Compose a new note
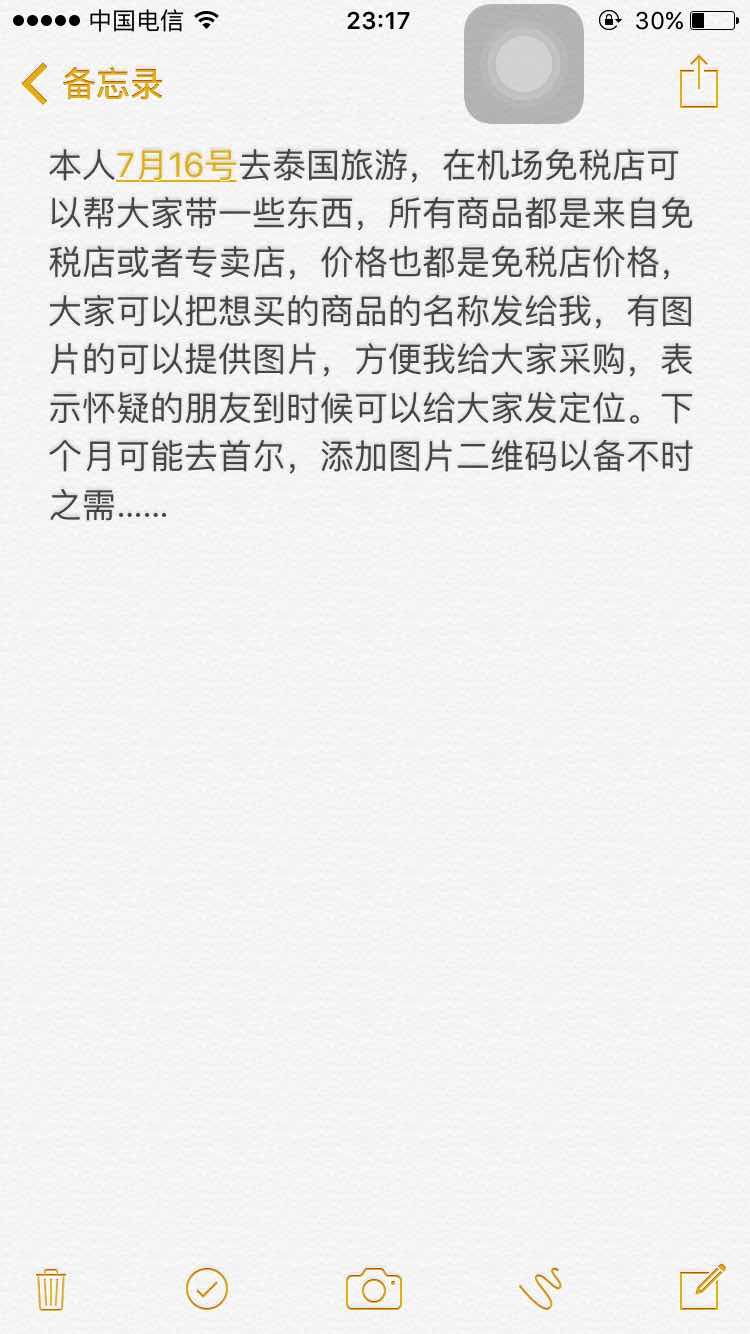Screen dimensions: 750x1334 pyautogui.click(x=702, y=1287)
